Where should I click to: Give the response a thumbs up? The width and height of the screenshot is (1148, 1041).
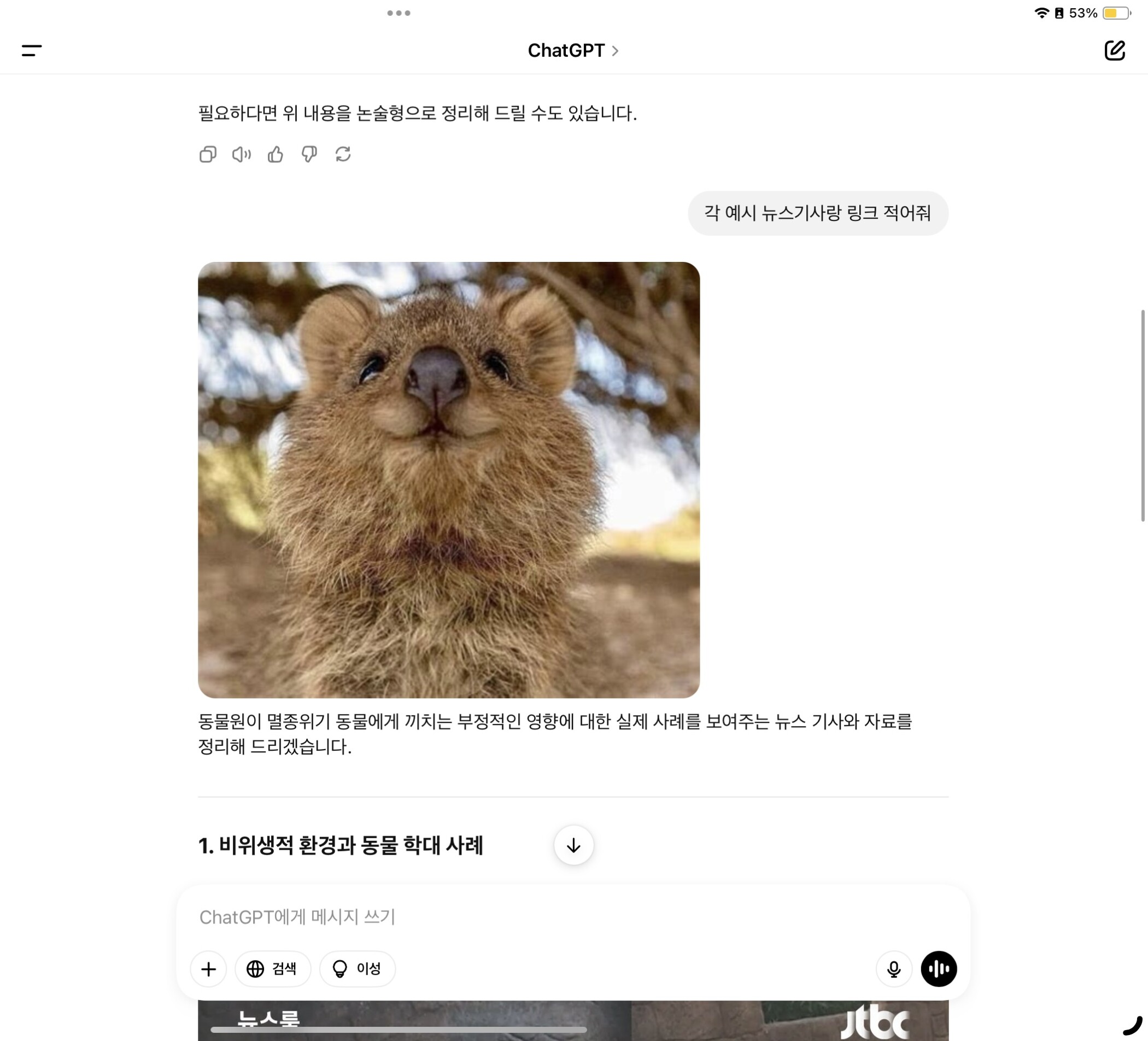276,154
